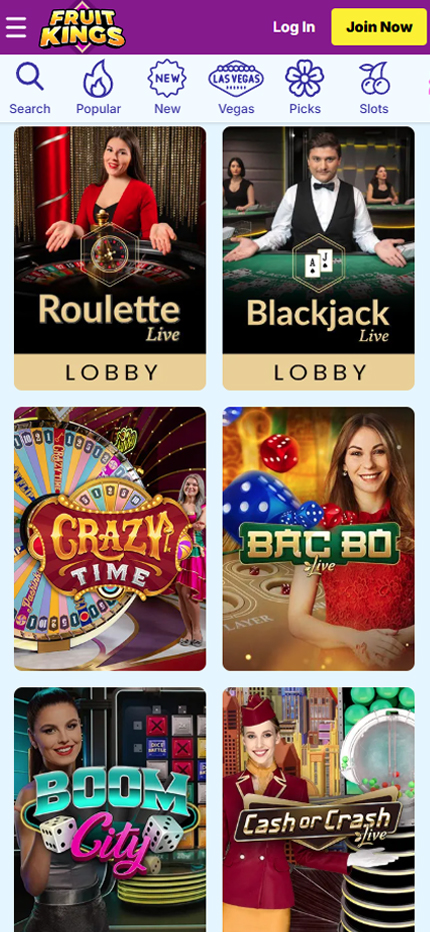Open Cash or Crash Live
Viewport: 430px width, 932px height.
[x=319, y=810]
